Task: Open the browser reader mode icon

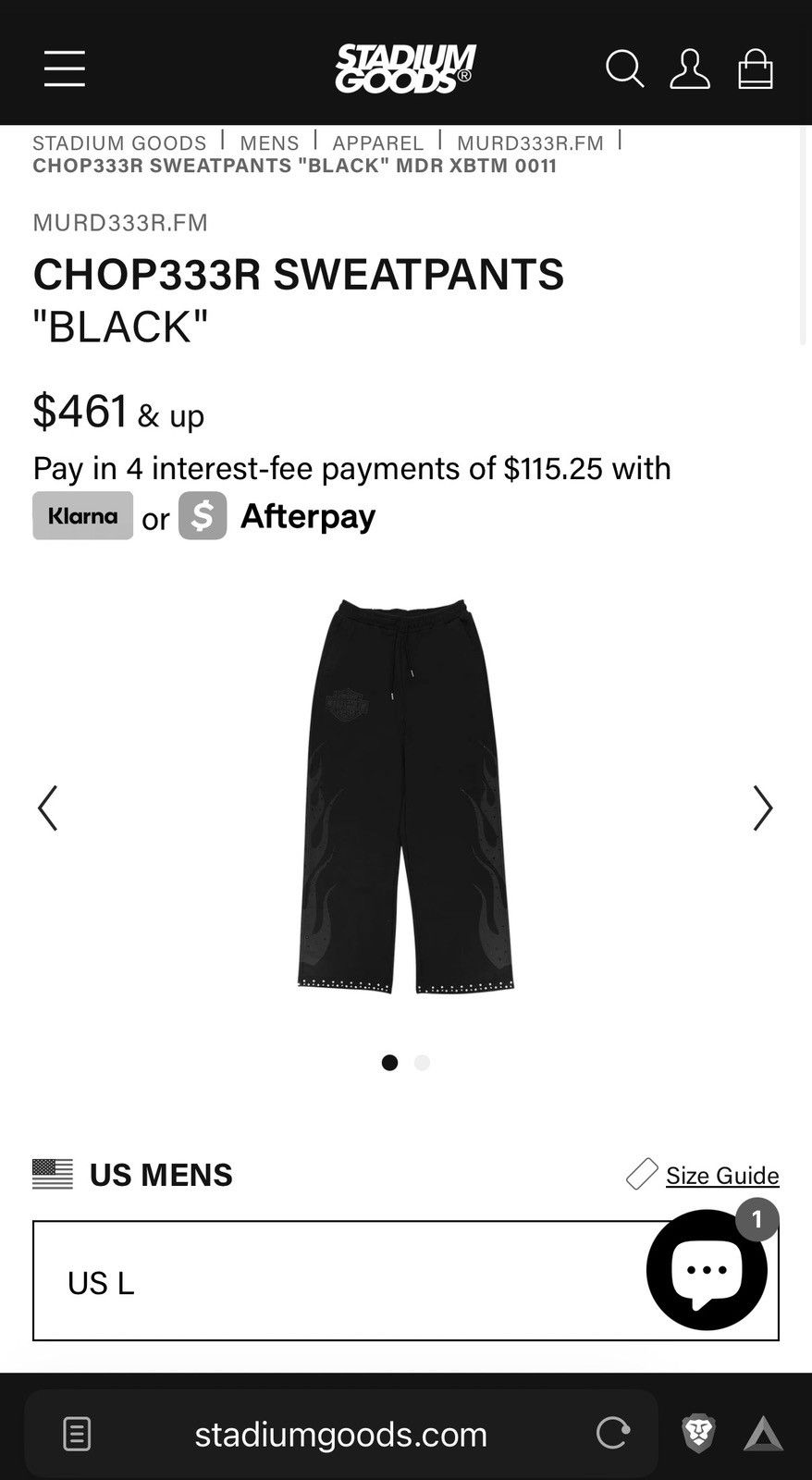Action: 77,1434
